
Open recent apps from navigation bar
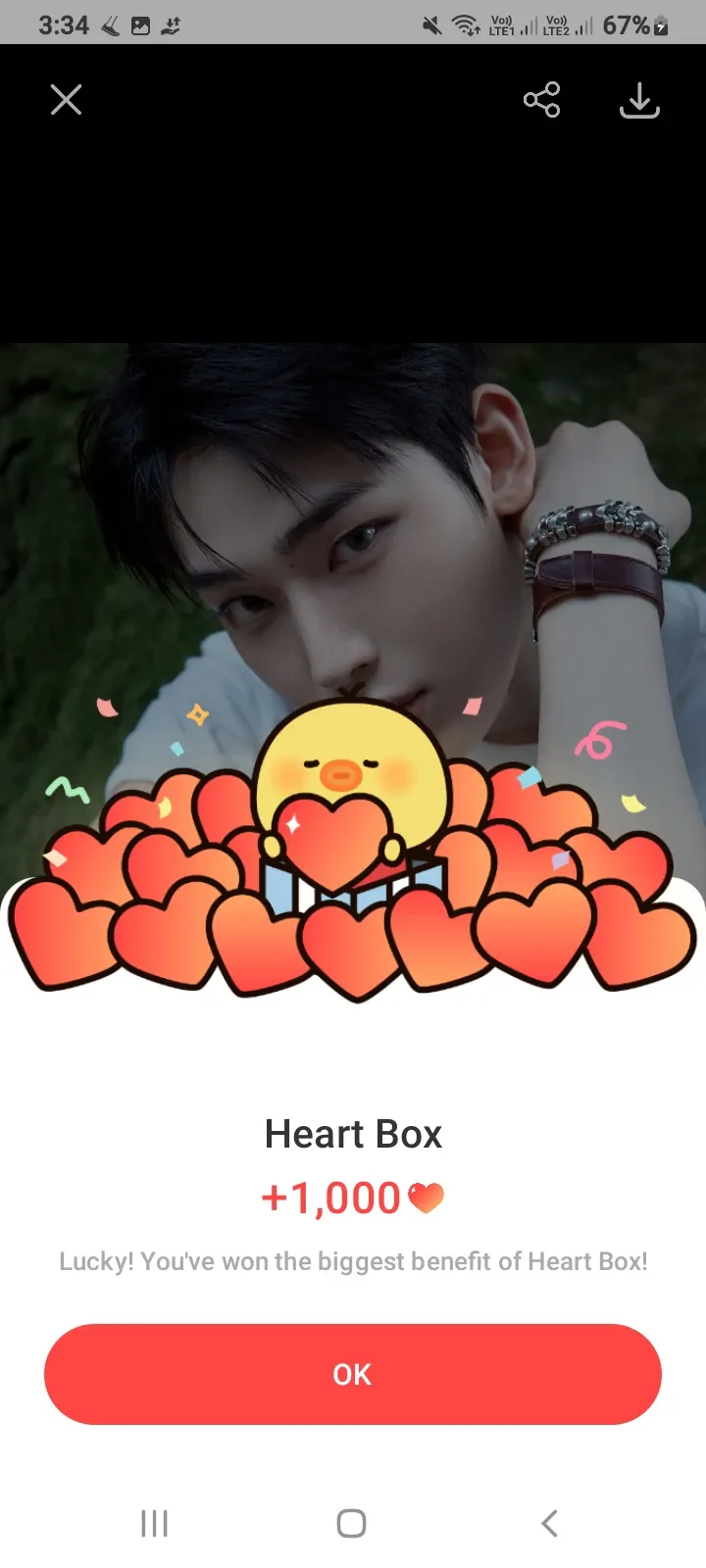click(x=155, y=1523)
